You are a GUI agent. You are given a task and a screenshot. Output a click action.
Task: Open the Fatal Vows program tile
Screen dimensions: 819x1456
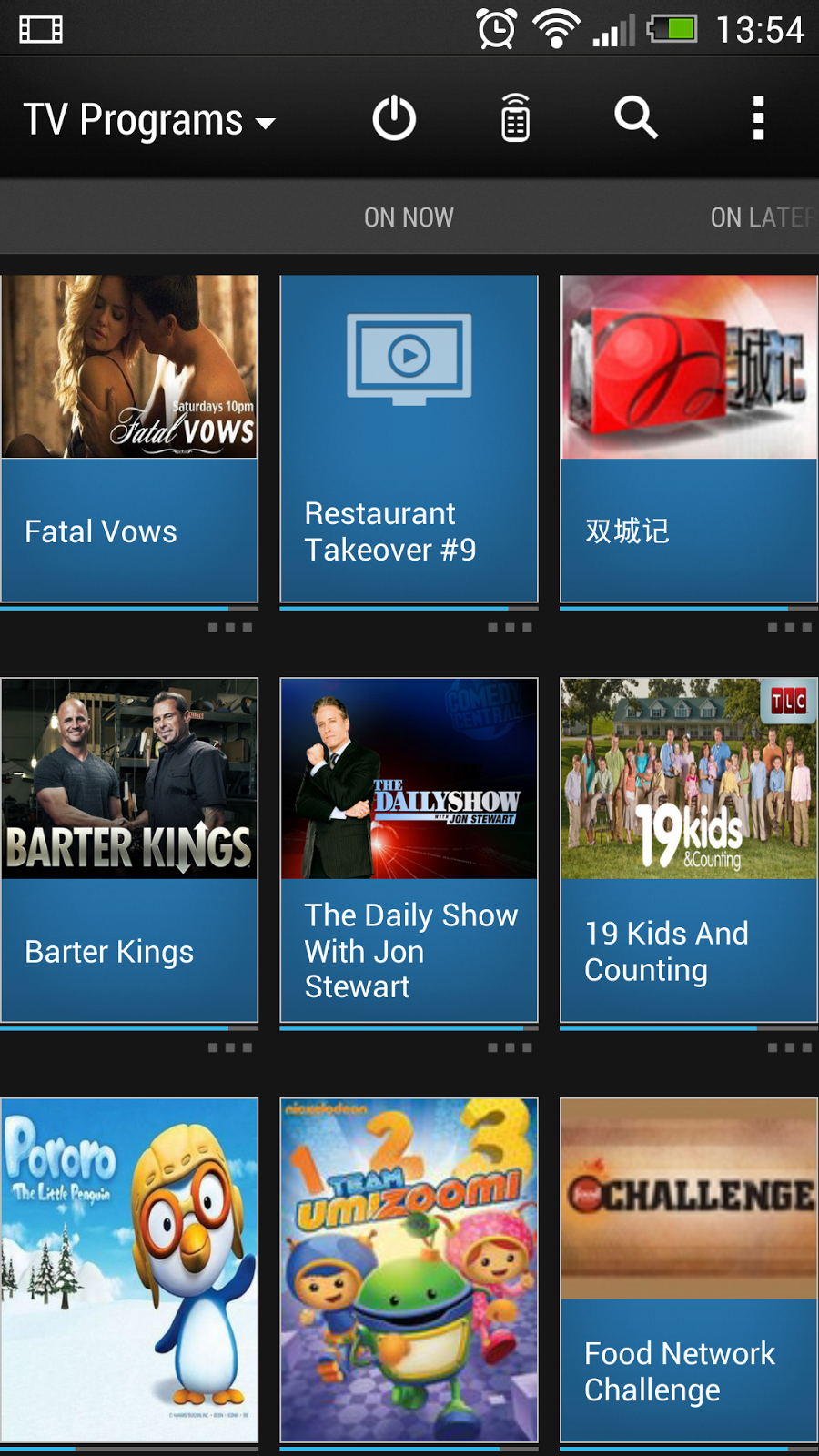[x=129, y=438]
